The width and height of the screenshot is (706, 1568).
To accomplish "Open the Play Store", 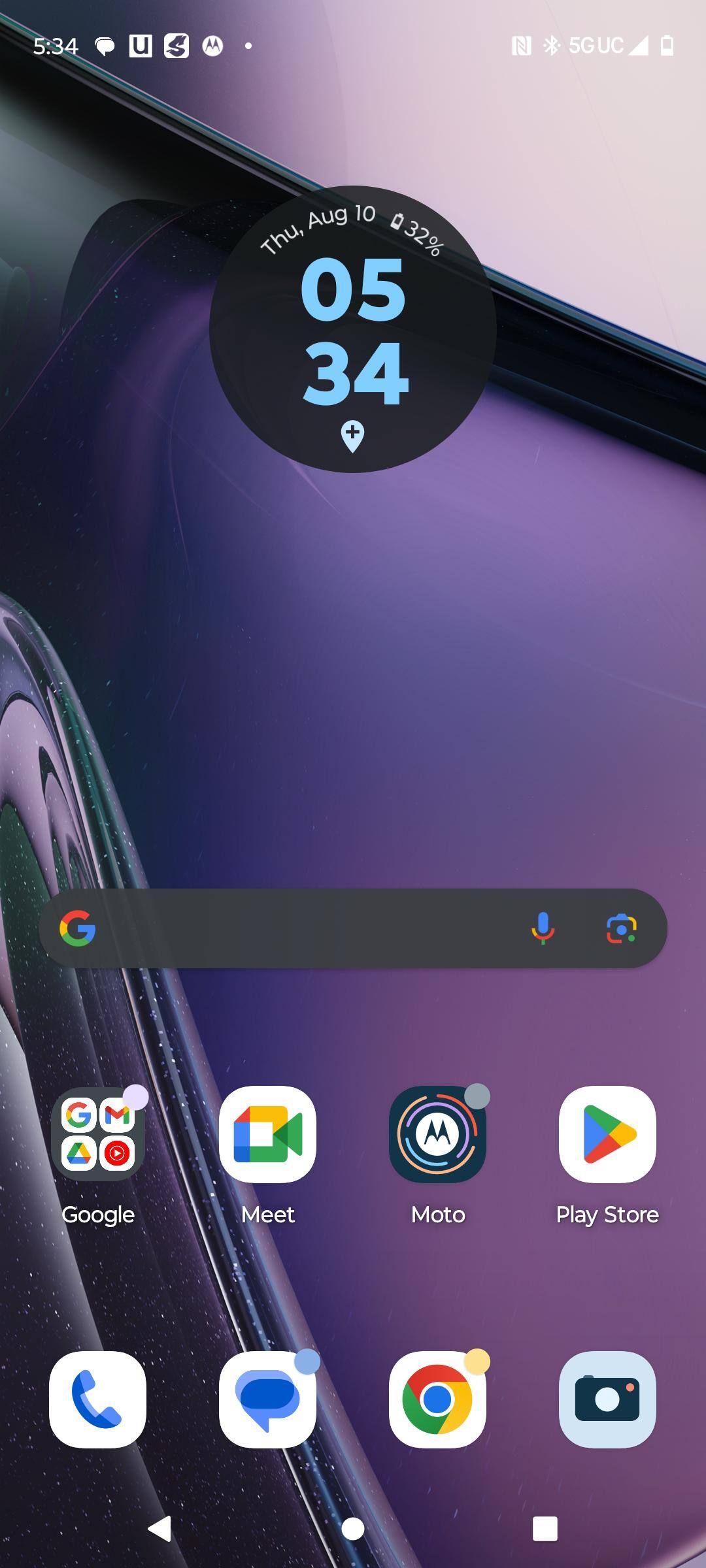I will pos(607,1135).
